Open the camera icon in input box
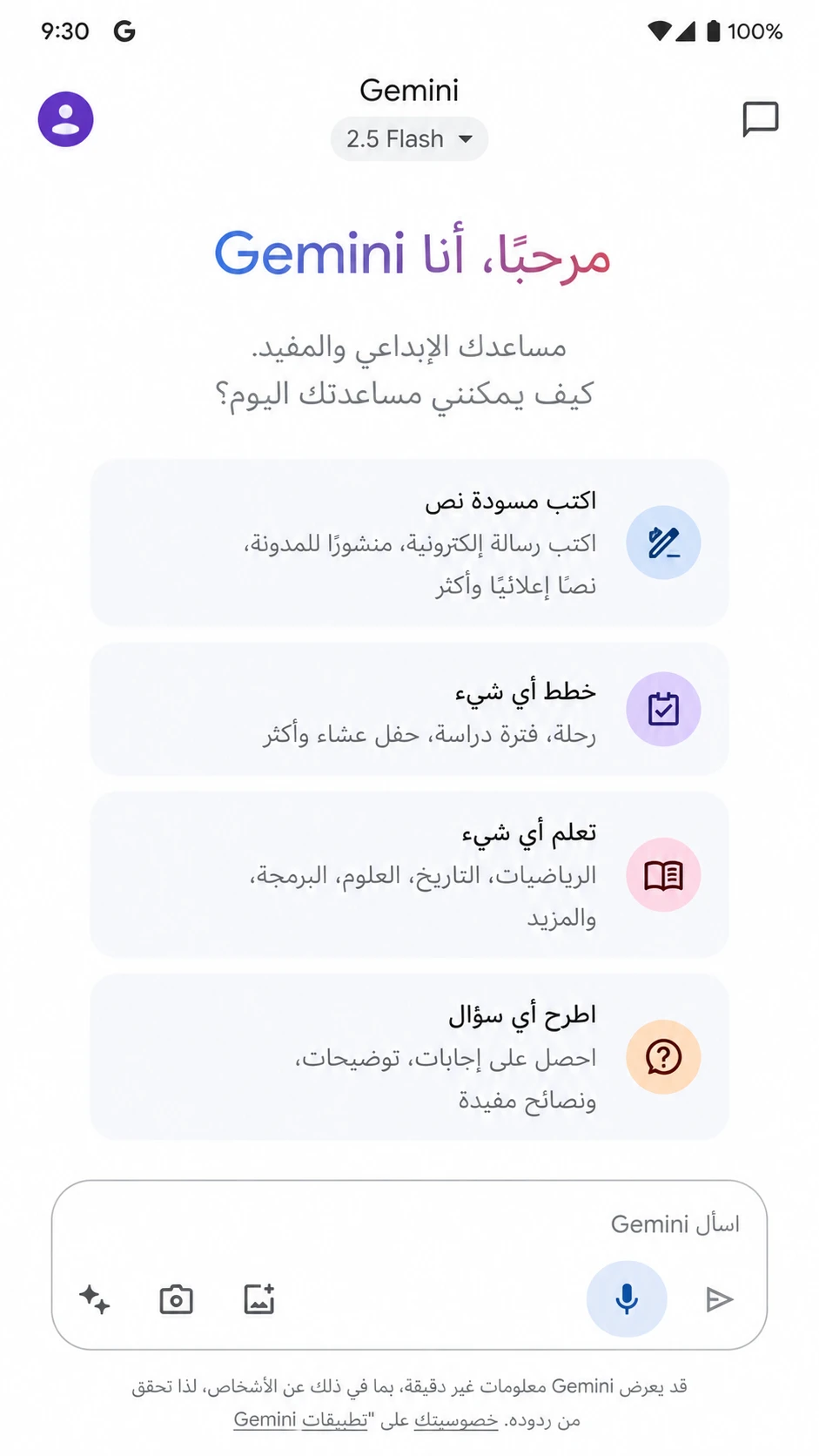 [x=177, y=1300]
